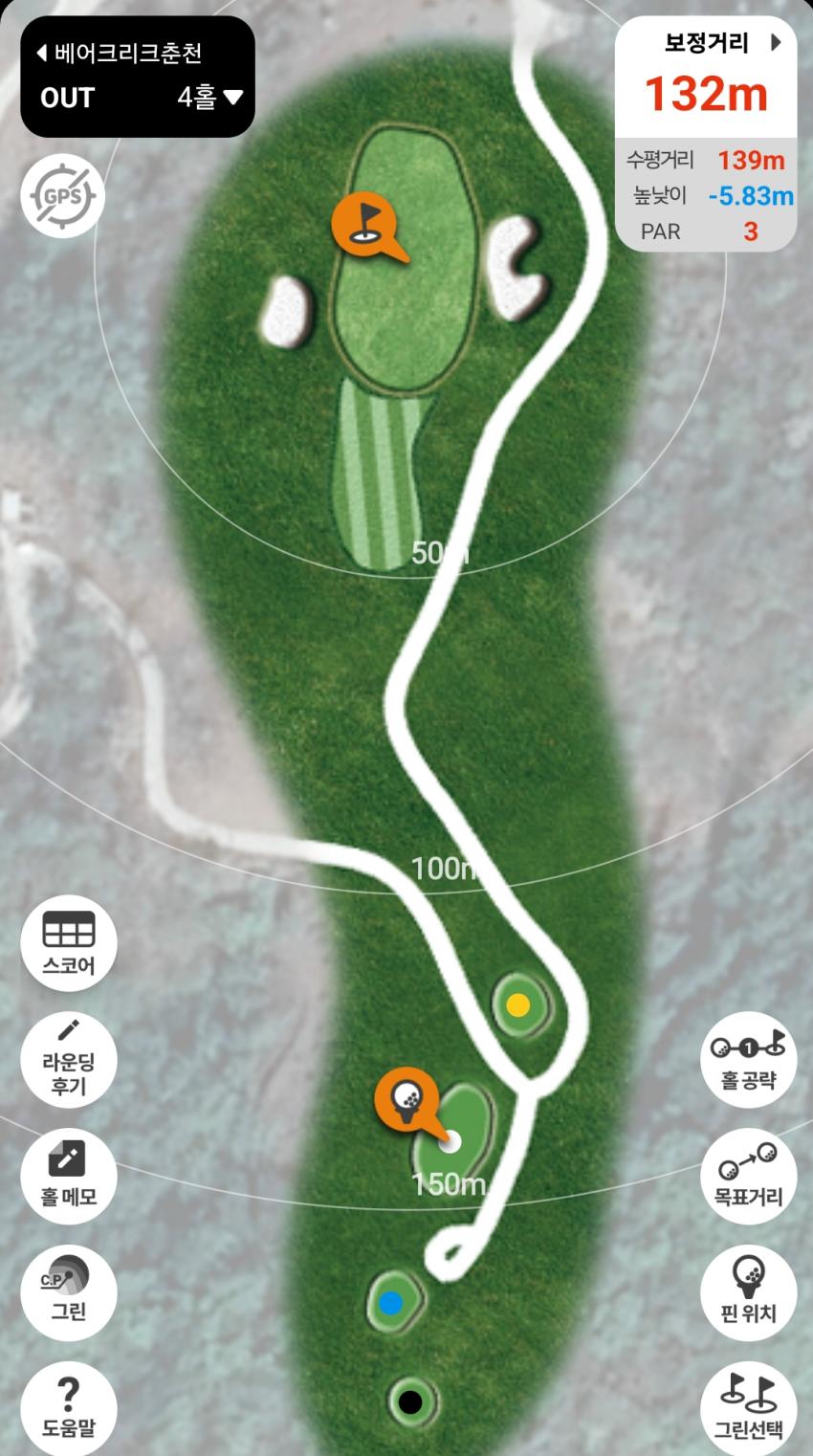Toggle the GPS tracking icon
Viewport: 813px width, 1456px height.
pyautogui.click(x=62, y=198)
